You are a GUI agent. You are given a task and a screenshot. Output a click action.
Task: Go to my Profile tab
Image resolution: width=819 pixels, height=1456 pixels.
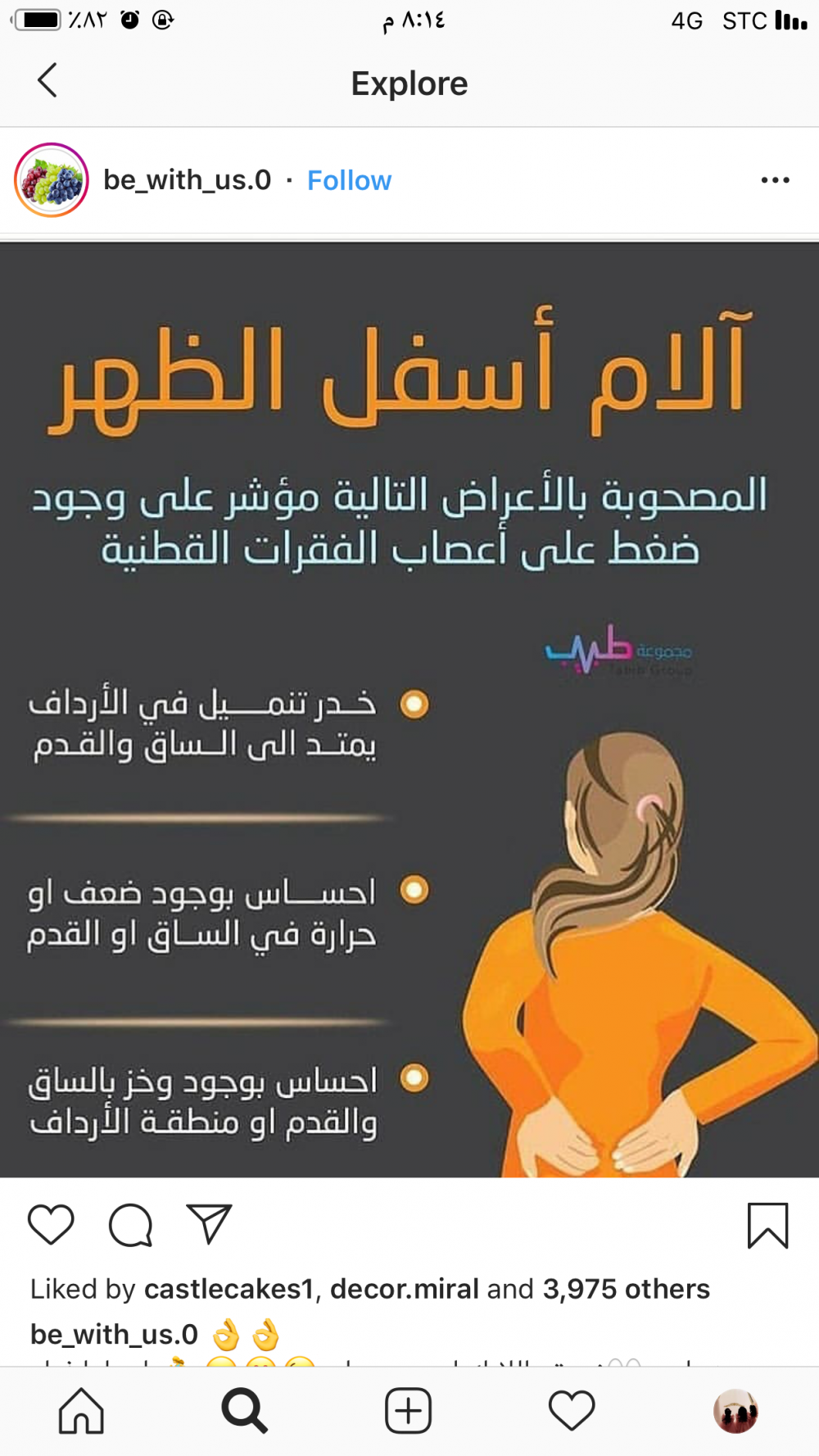click(735, 1411)
